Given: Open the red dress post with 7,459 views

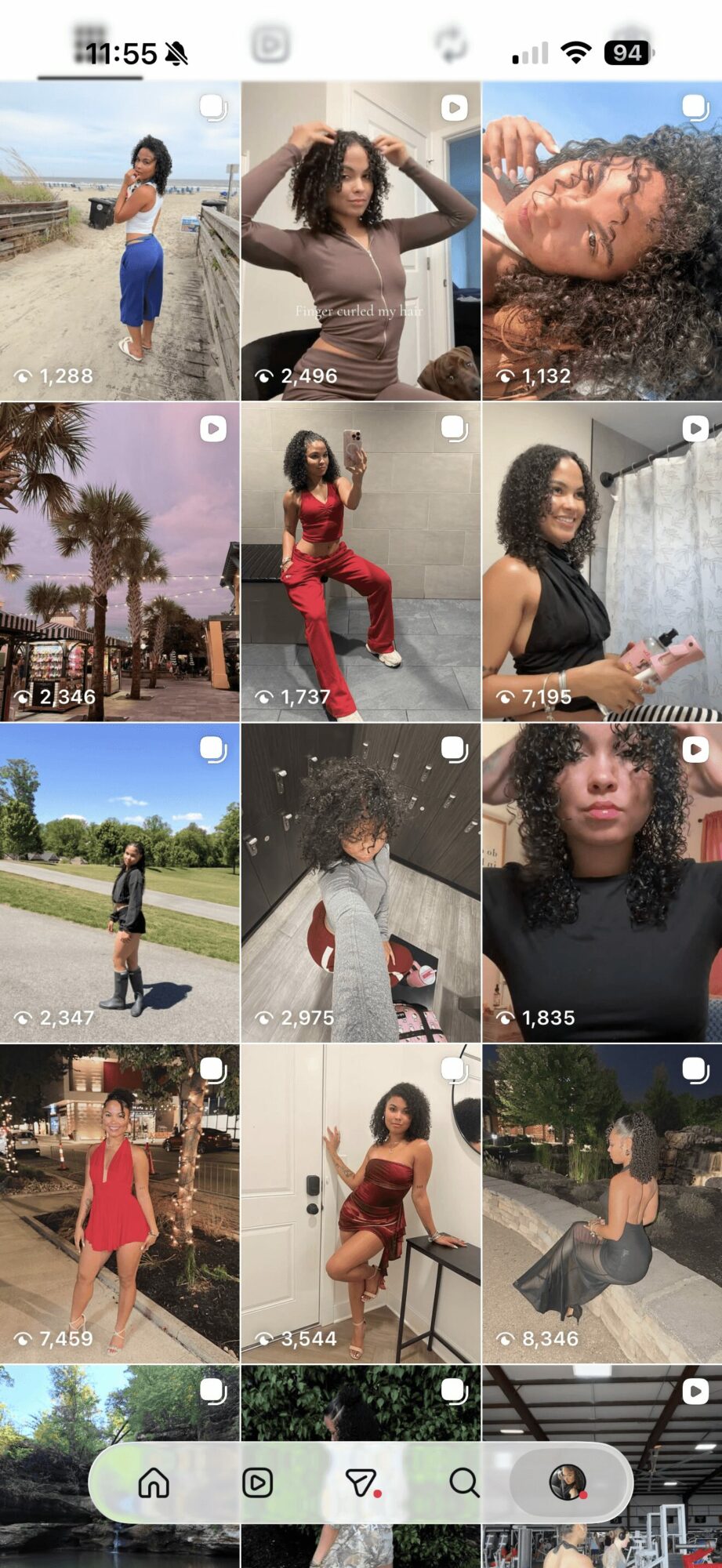Looking at the screenshot, I should click(x=119, y=1203).
